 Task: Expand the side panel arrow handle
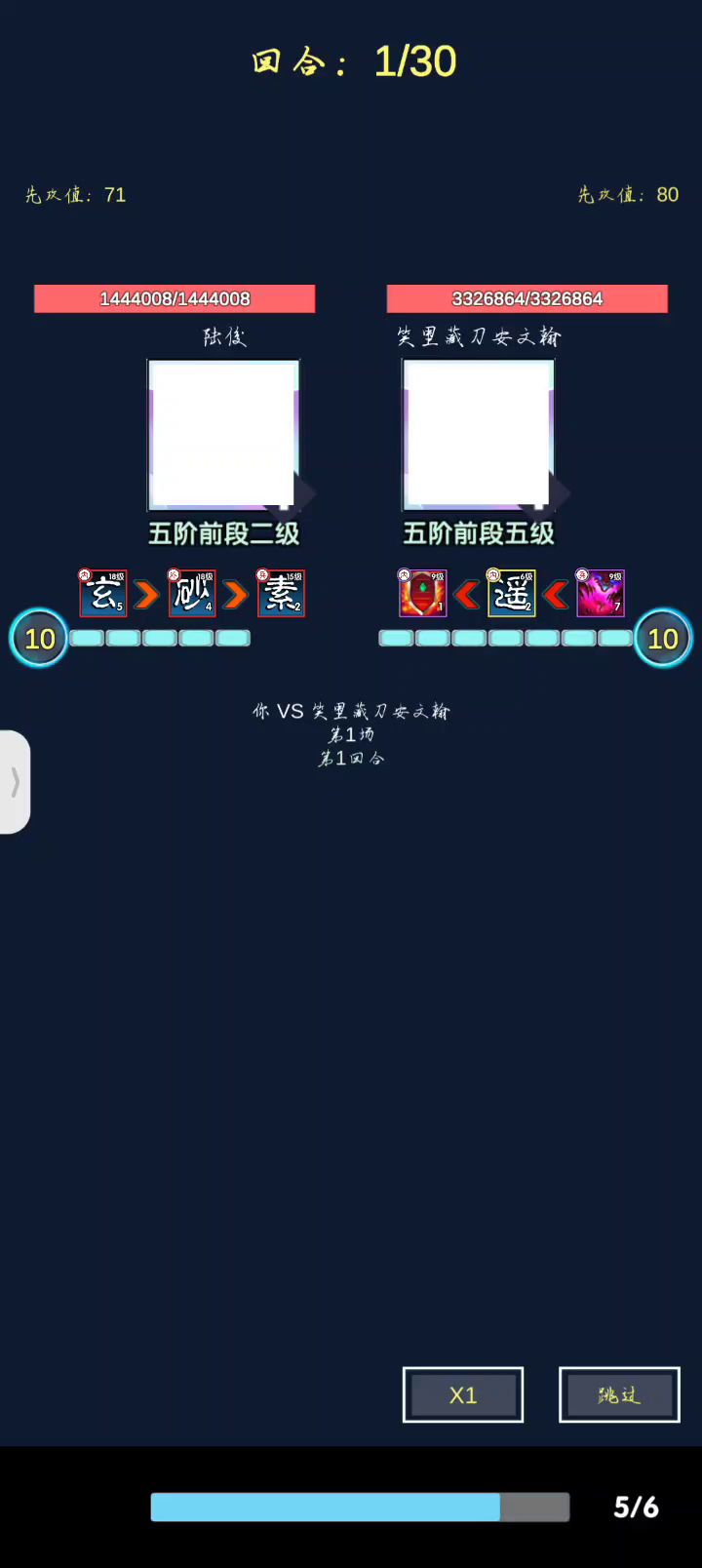pyautogui.click(x=15, y=782)
